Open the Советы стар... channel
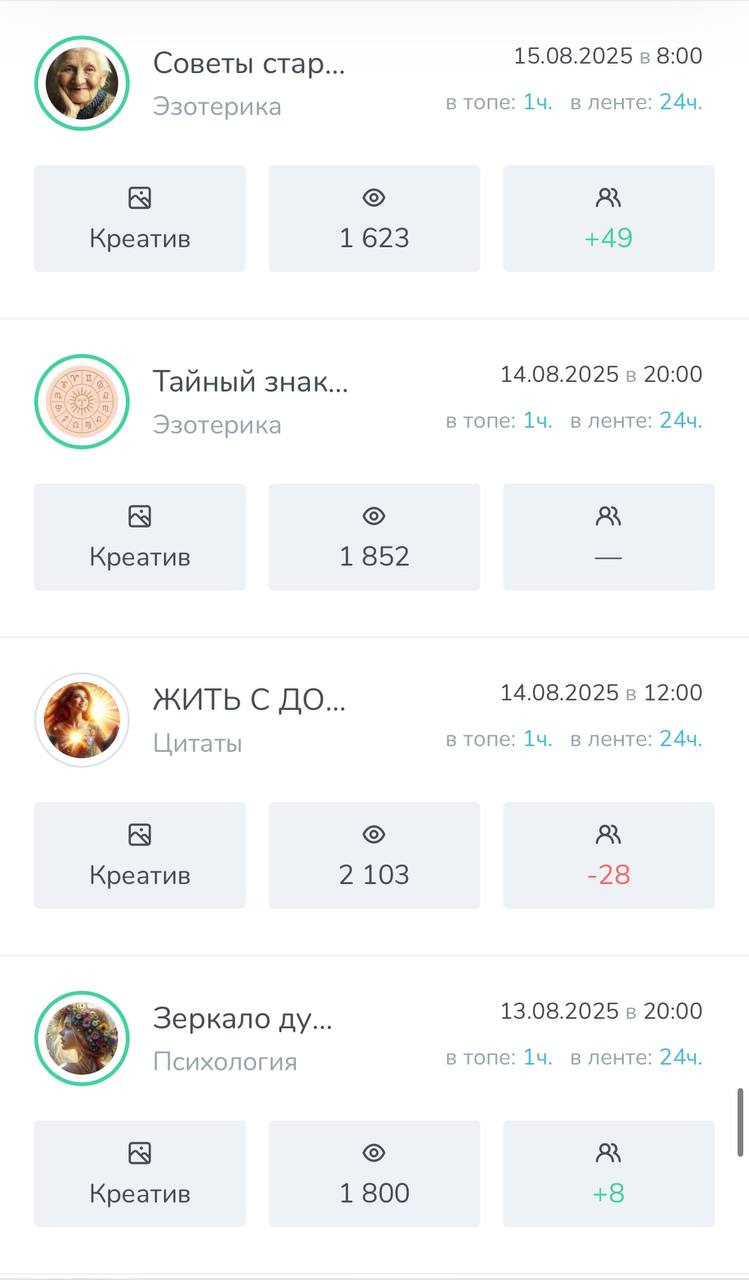This screenshot has width=749, height=1280. (x=248, y=63)
